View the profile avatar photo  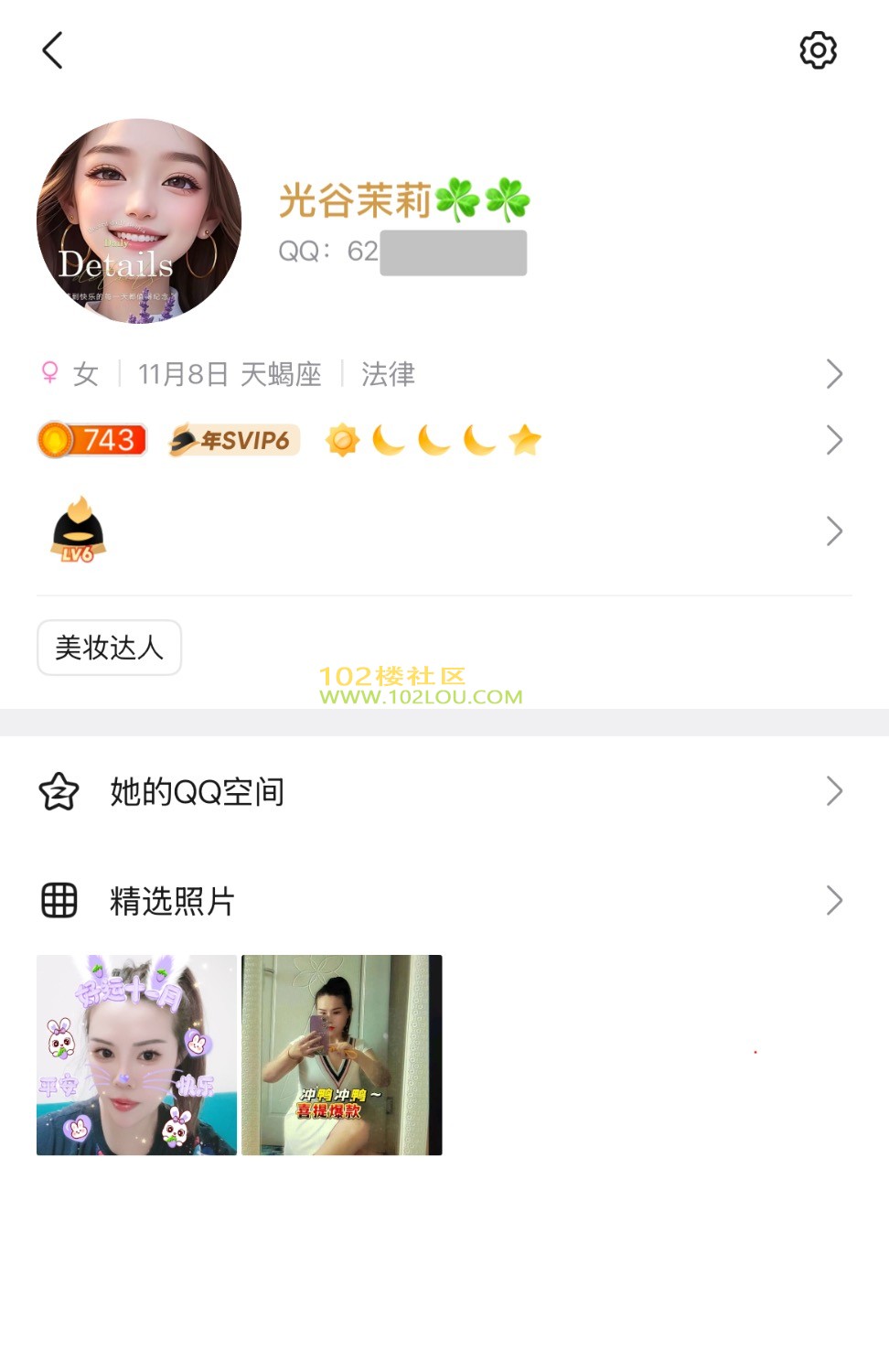(x=139, y=220)
